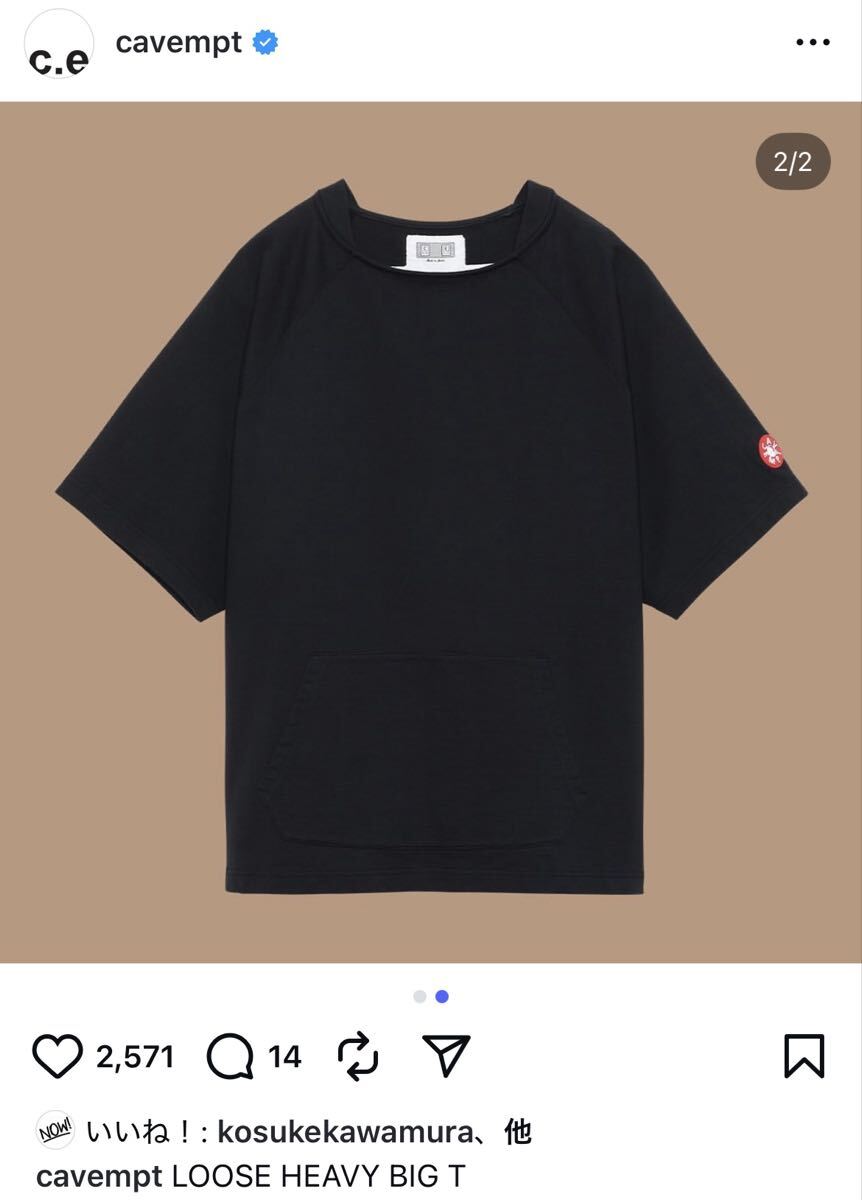Click the verified badge next to cavempt

pos(263,41)
